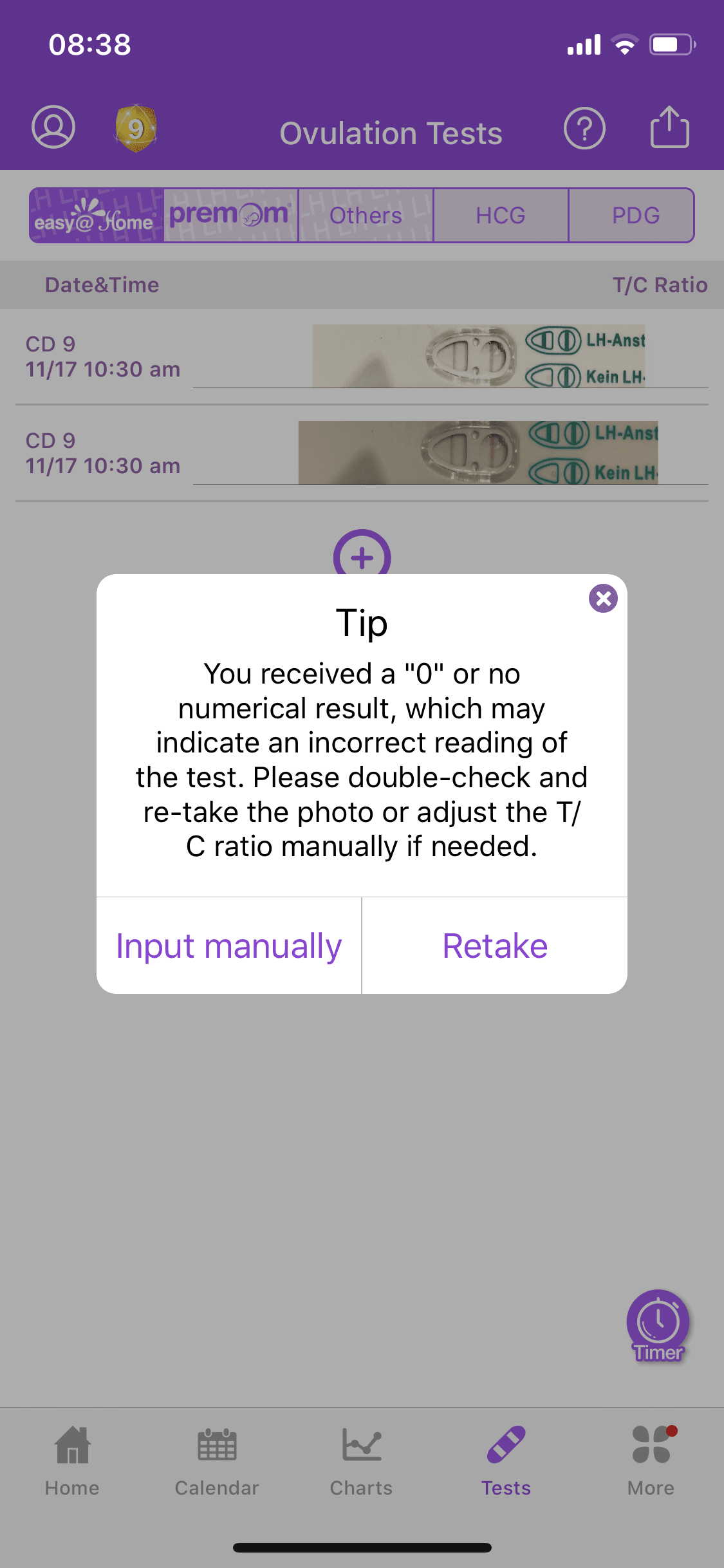Close the Tip dialog
724x1568 pixels.
click(603, 599)
